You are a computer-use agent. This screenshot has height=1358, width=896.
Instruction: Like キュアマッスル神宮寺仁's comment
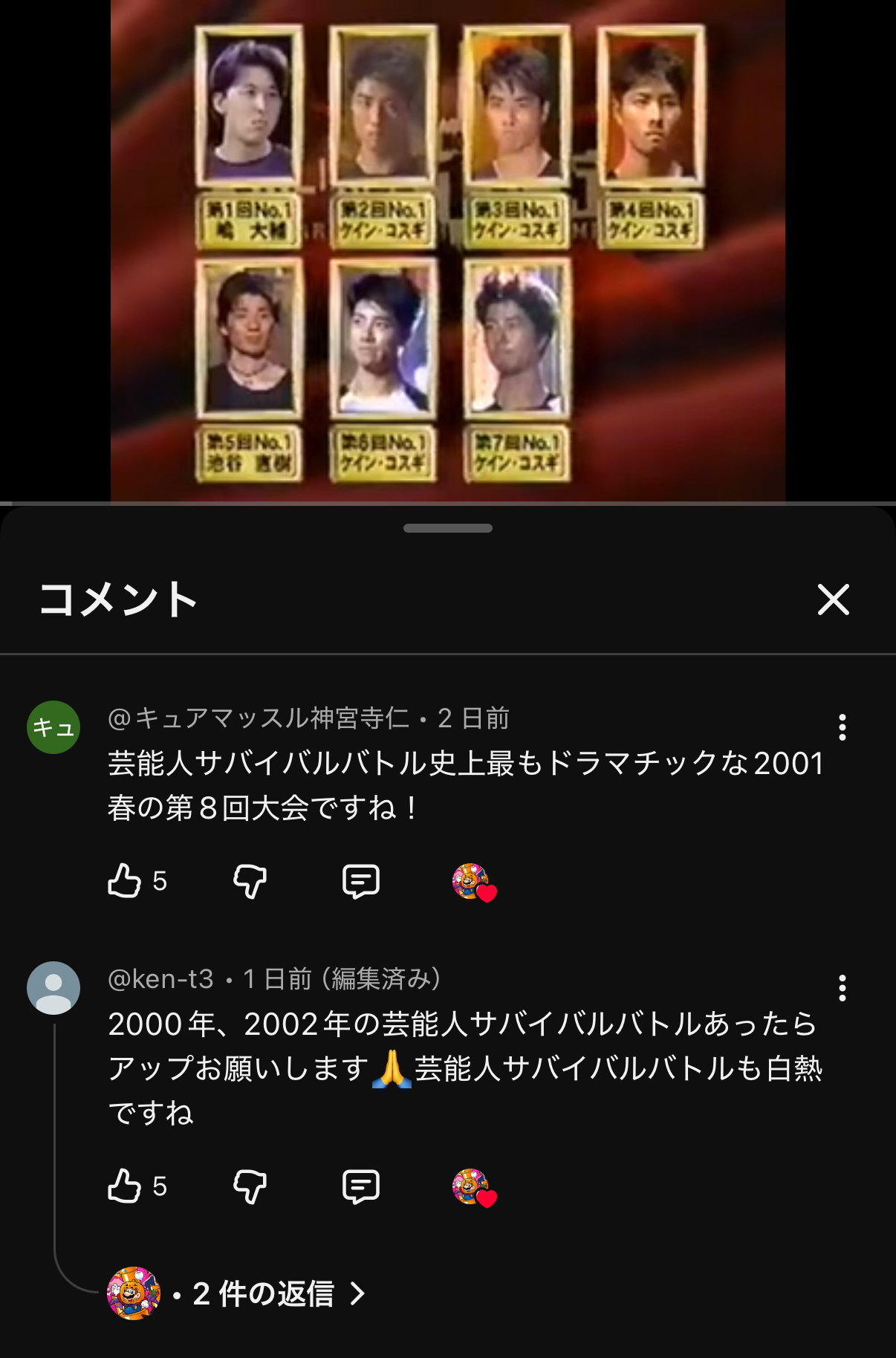pos(125,881)
